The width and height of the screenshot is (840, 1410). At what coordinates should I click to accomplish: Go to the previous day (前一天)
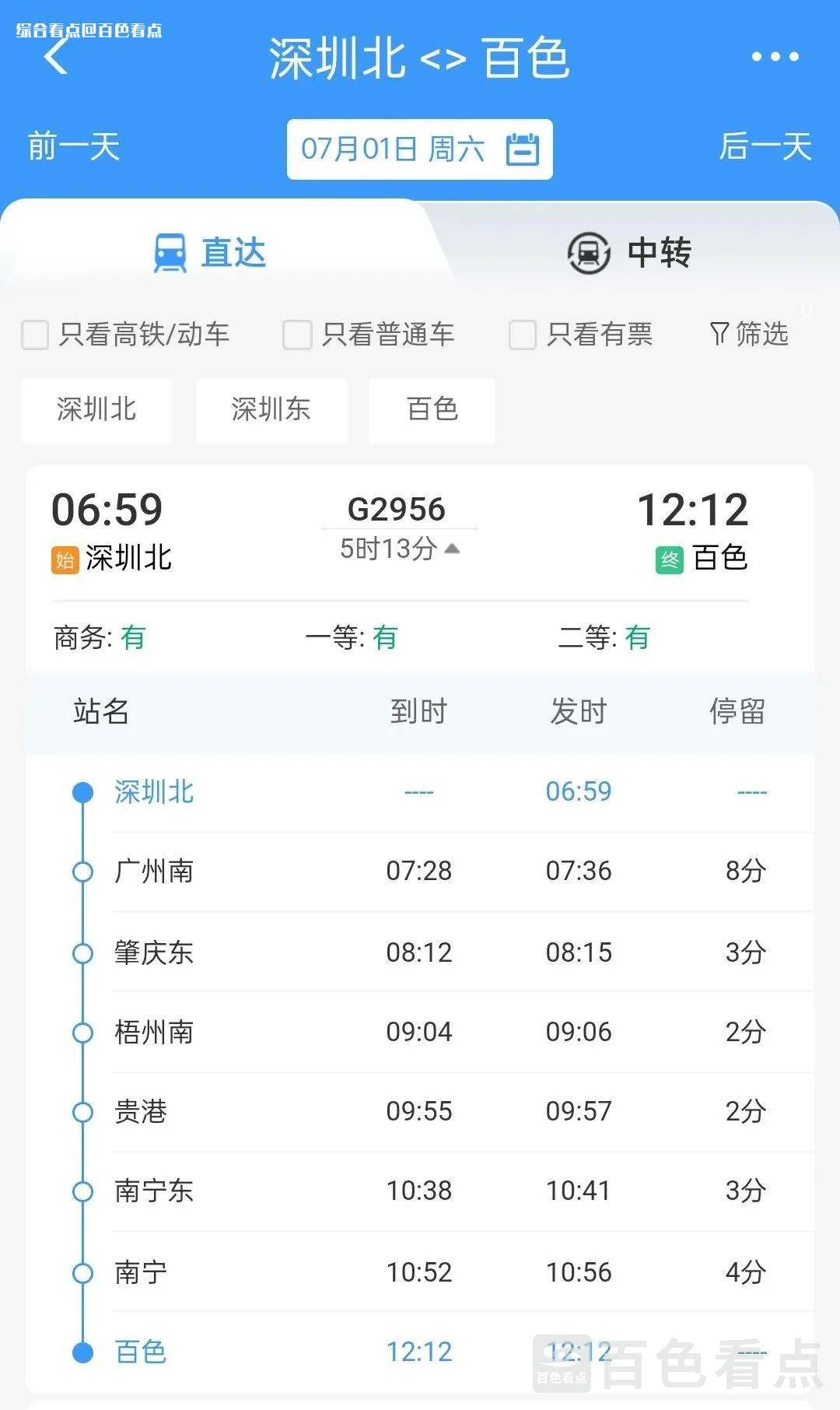coord(74,146)
